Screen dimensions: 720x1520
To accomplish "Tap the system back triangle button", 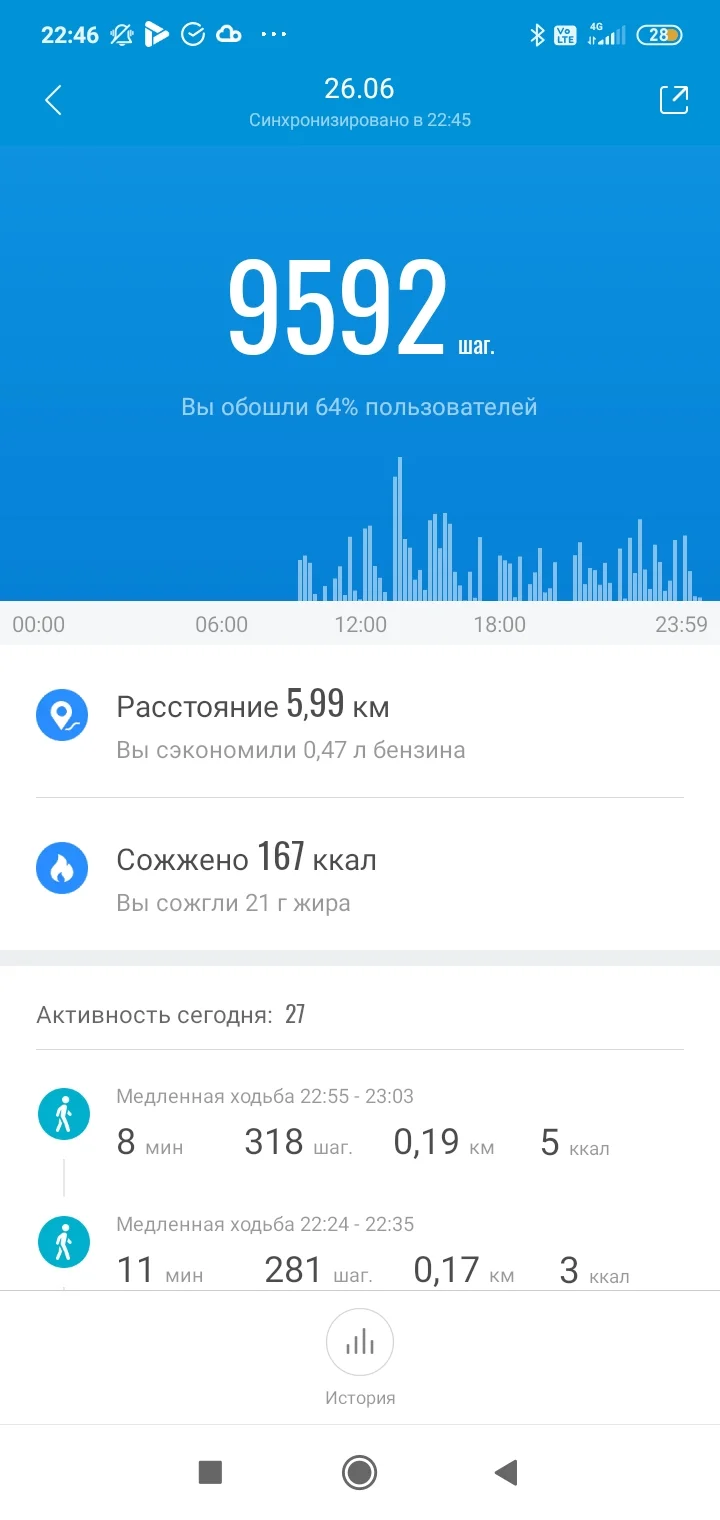I will [506, 1472].
